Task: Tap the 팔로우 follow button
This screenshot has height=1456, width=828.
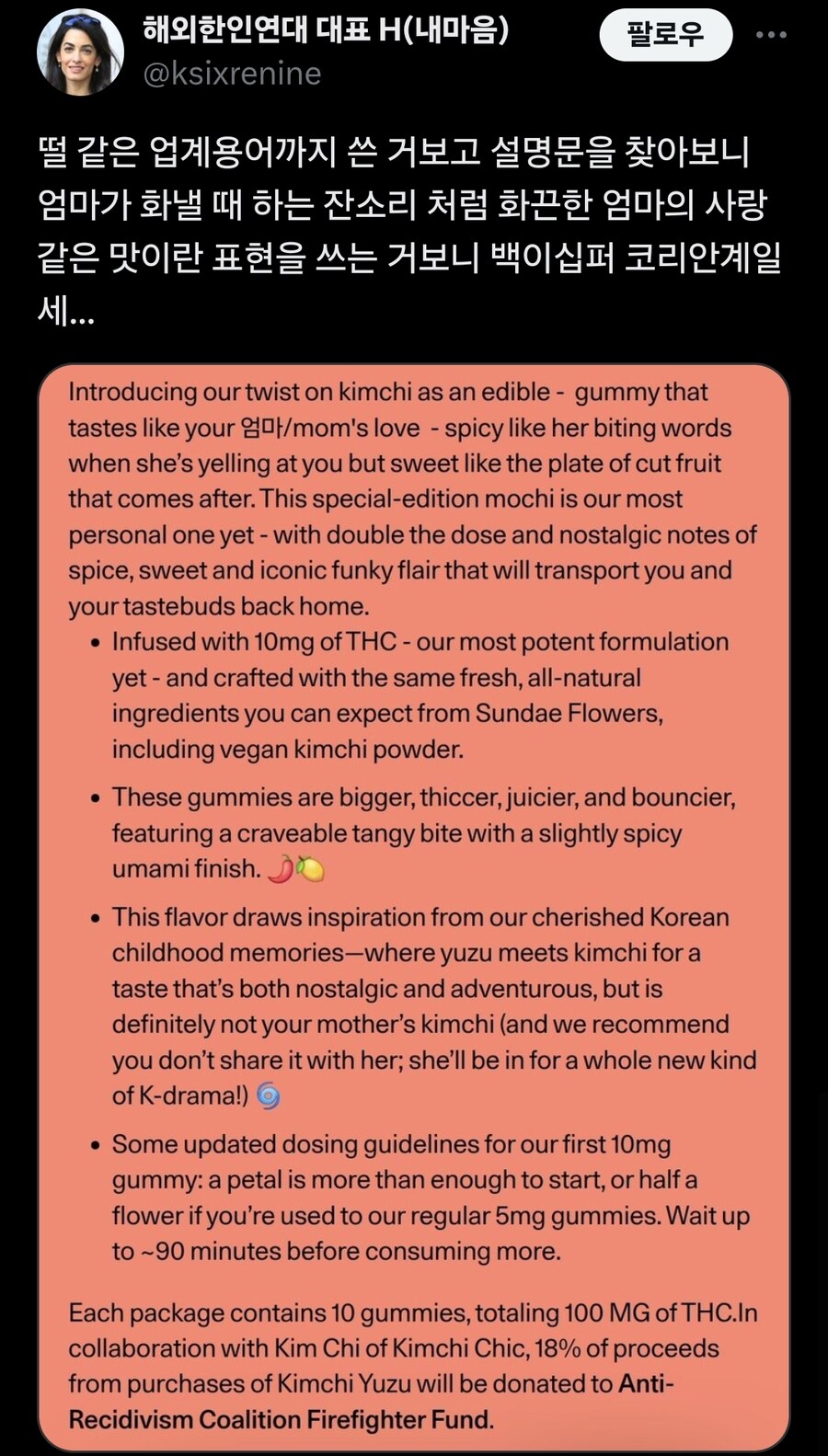Action: tap(665, 35)
